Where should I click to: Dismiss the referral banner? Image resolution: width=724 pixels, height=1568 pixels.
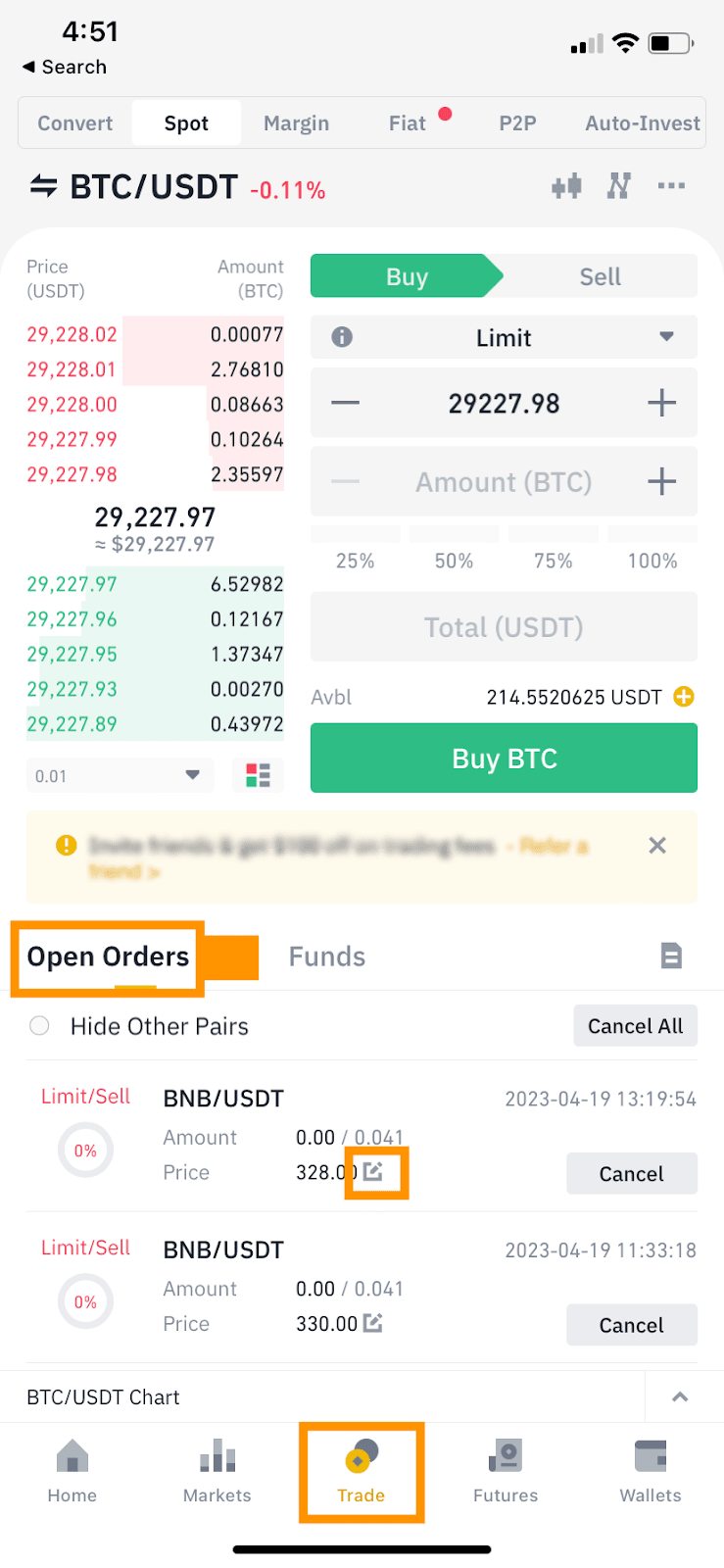coord(657,845)
